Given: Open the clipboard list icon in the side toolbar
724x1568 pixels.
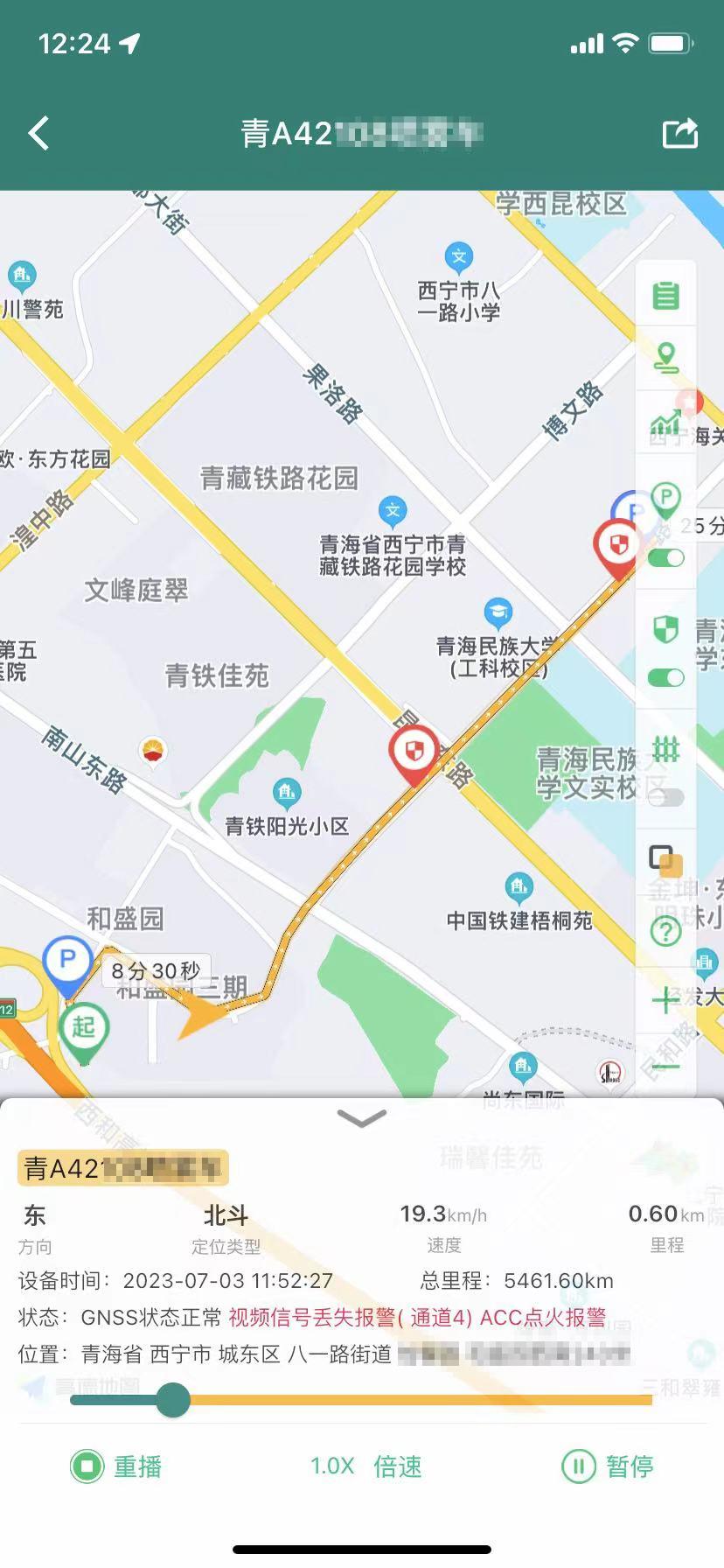Looking at the screenshot, I should click(666, 296).
